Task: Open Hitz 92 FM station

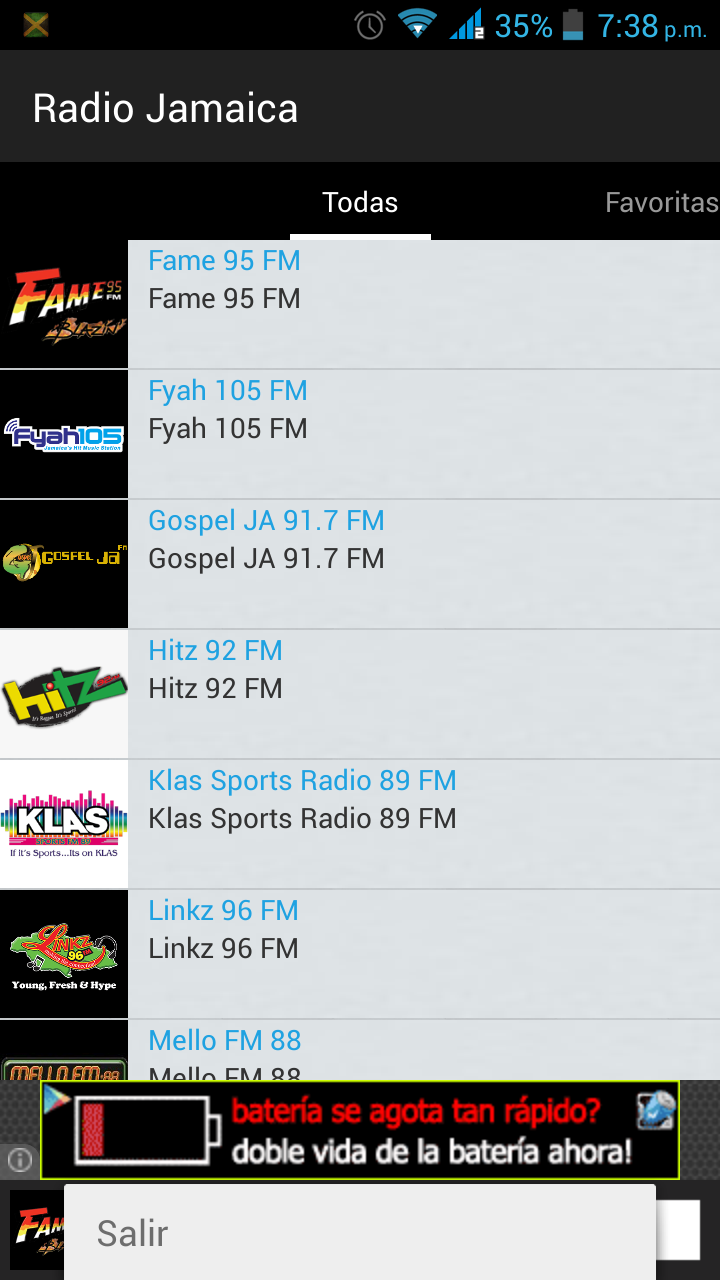Action: [x=360, y=694]
